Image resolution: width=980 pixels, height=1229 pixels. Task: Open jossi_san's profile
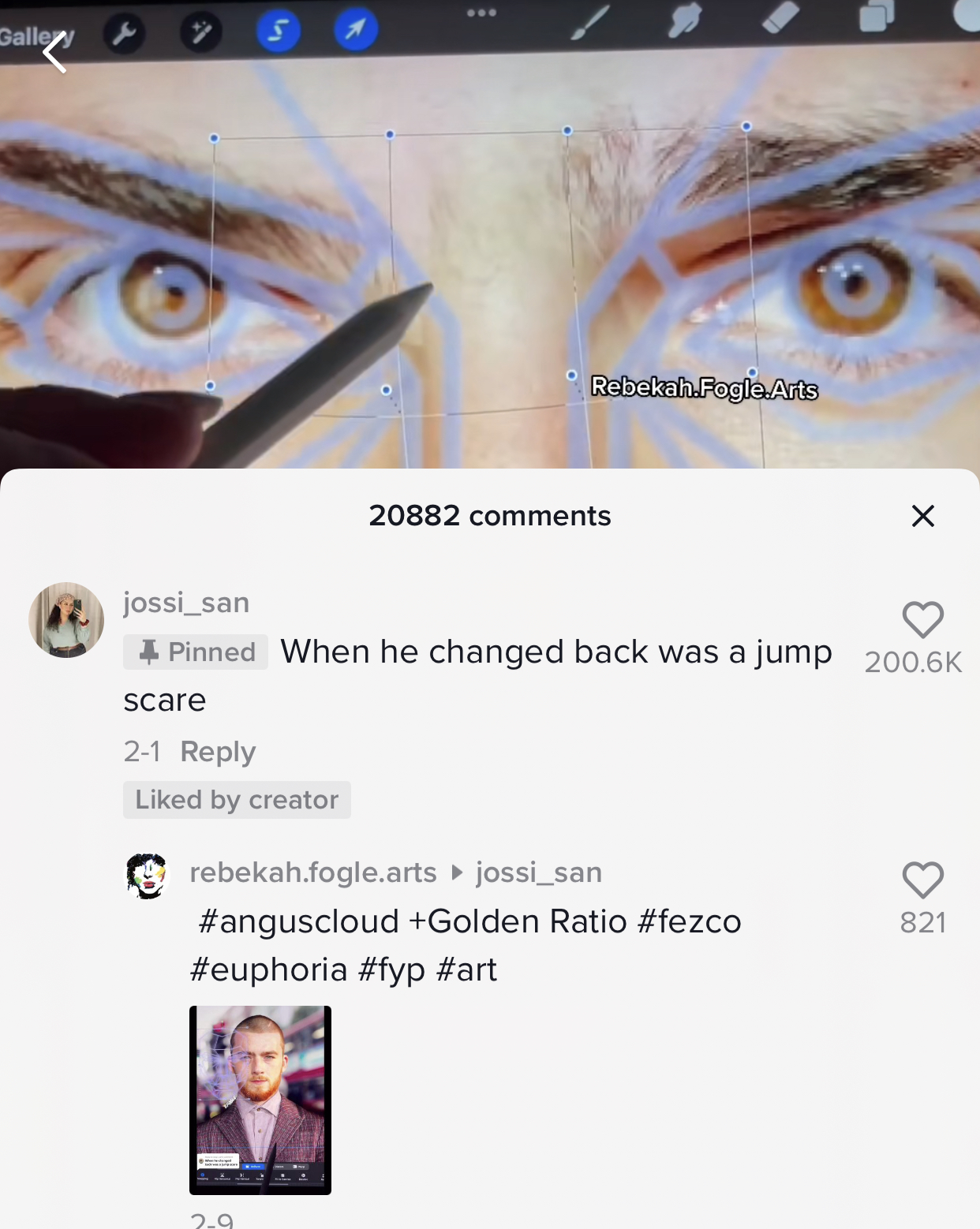tap(185, 603)
